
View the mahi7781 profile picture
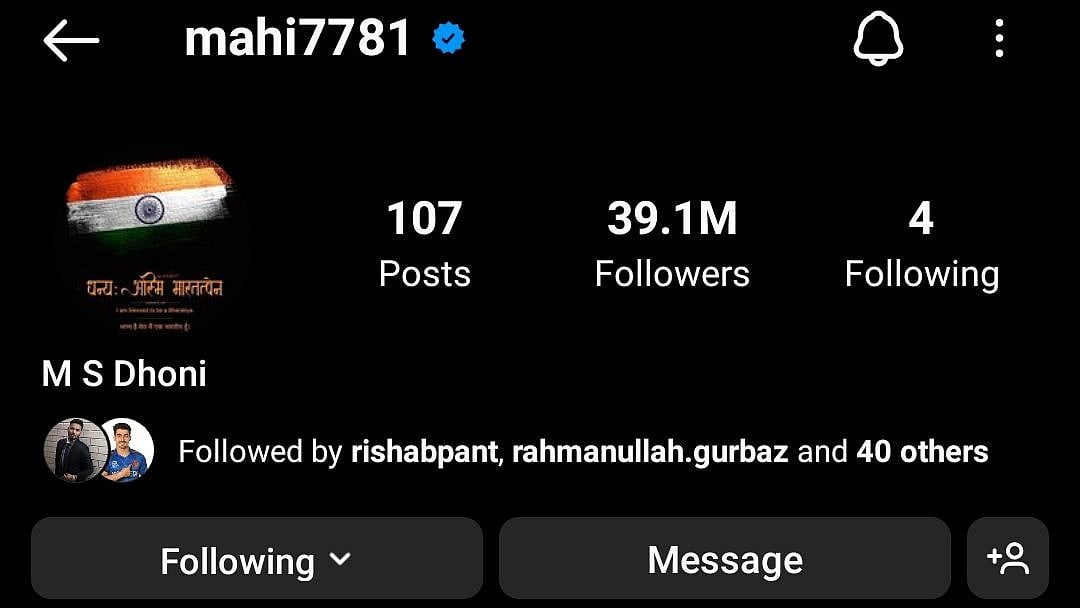tap(148, 246)
